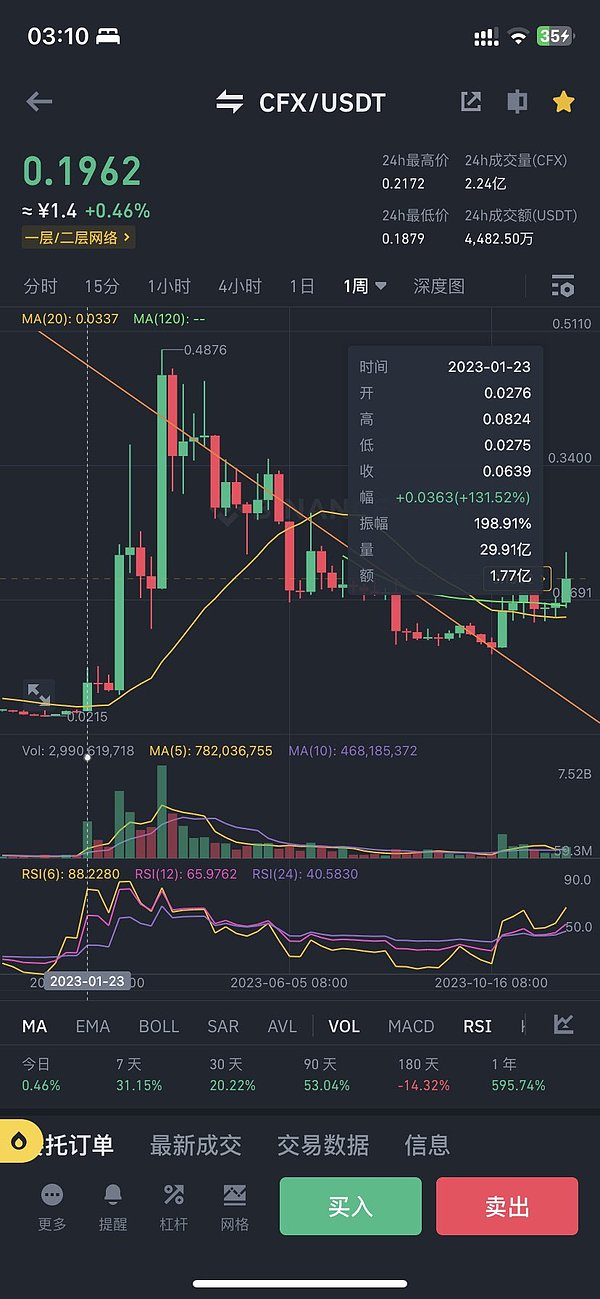Switch indicator to MACD

[411, 1026]
